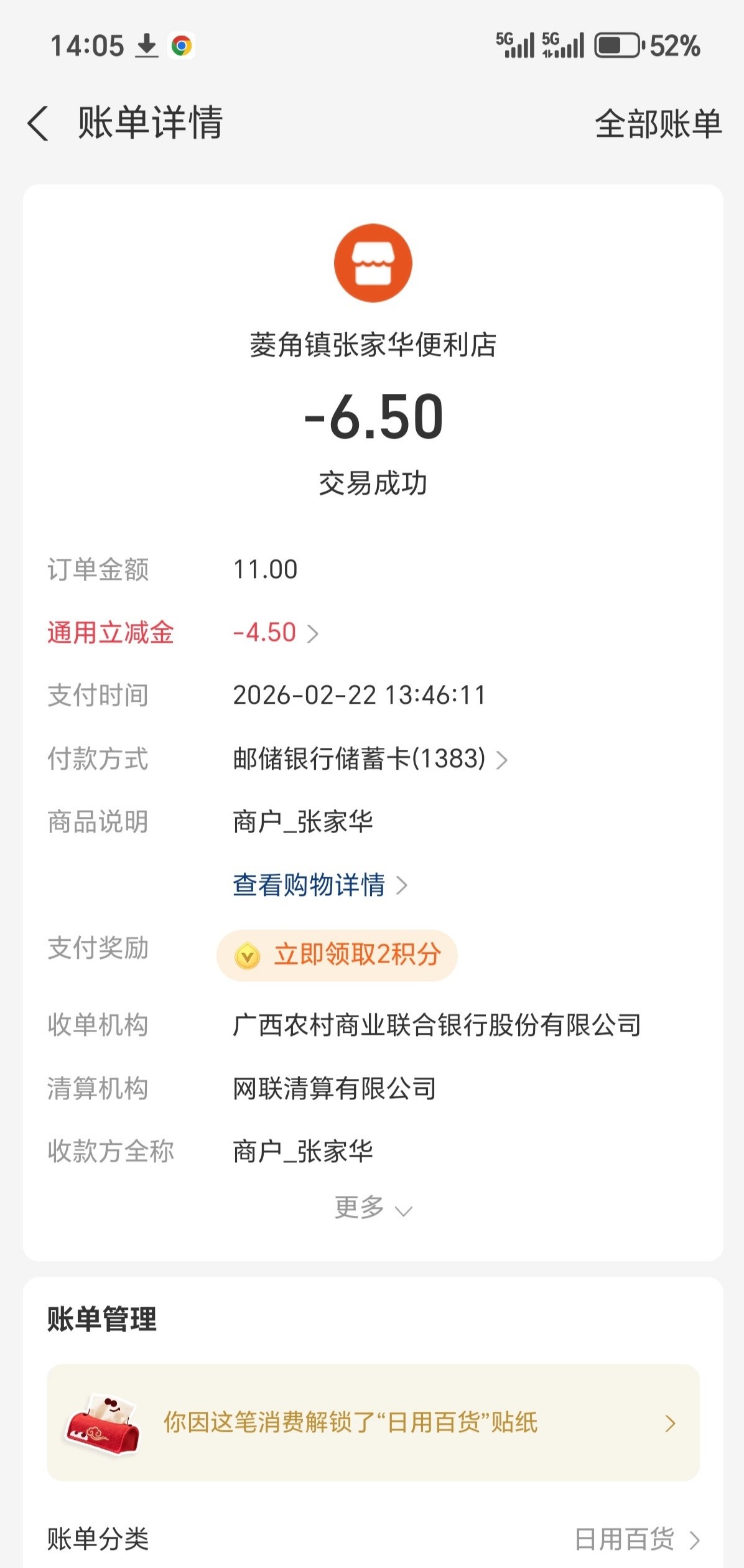This screenshot has width=744, height=1568.
Task: Go back from 账单详情 page
Action: click(39, 123)
